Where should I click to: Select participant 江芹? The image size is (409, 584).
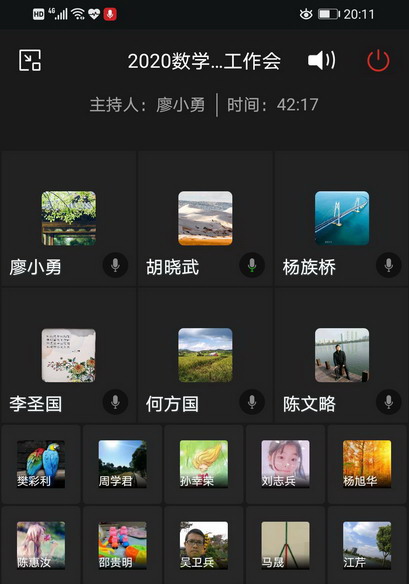(367, 545)
